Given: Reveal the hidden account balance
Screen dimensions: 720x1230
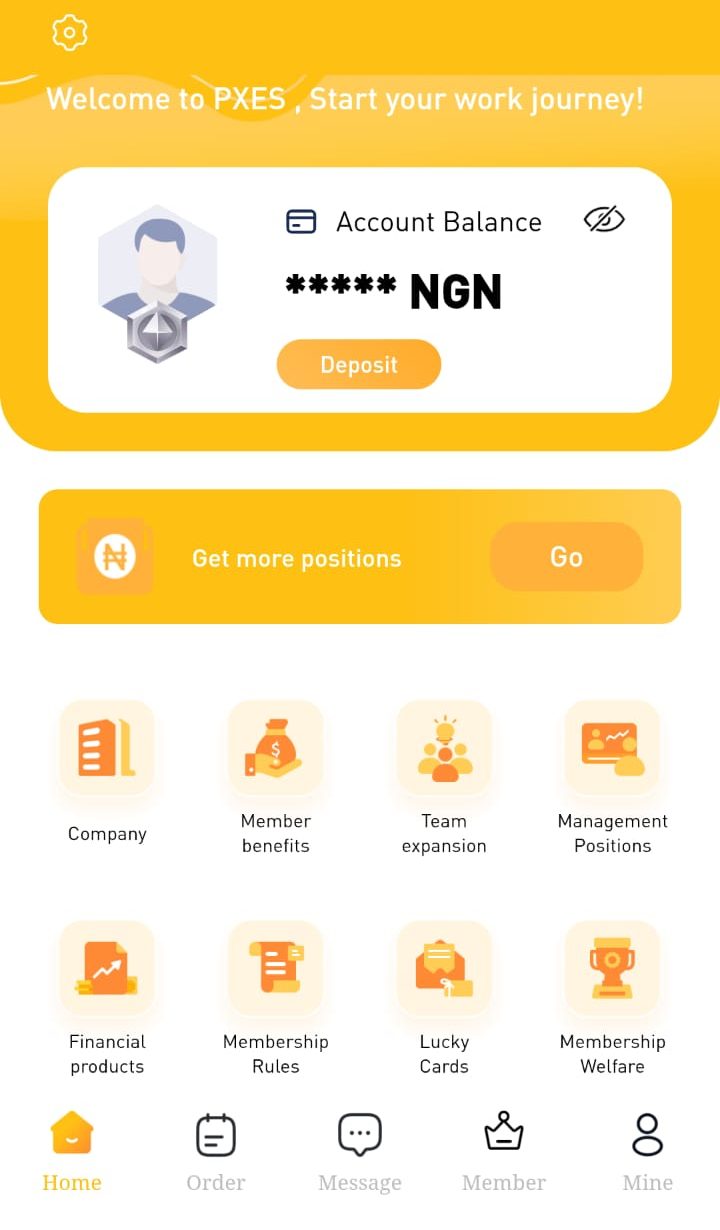Looking at the screenshot, I should [603, 218].
